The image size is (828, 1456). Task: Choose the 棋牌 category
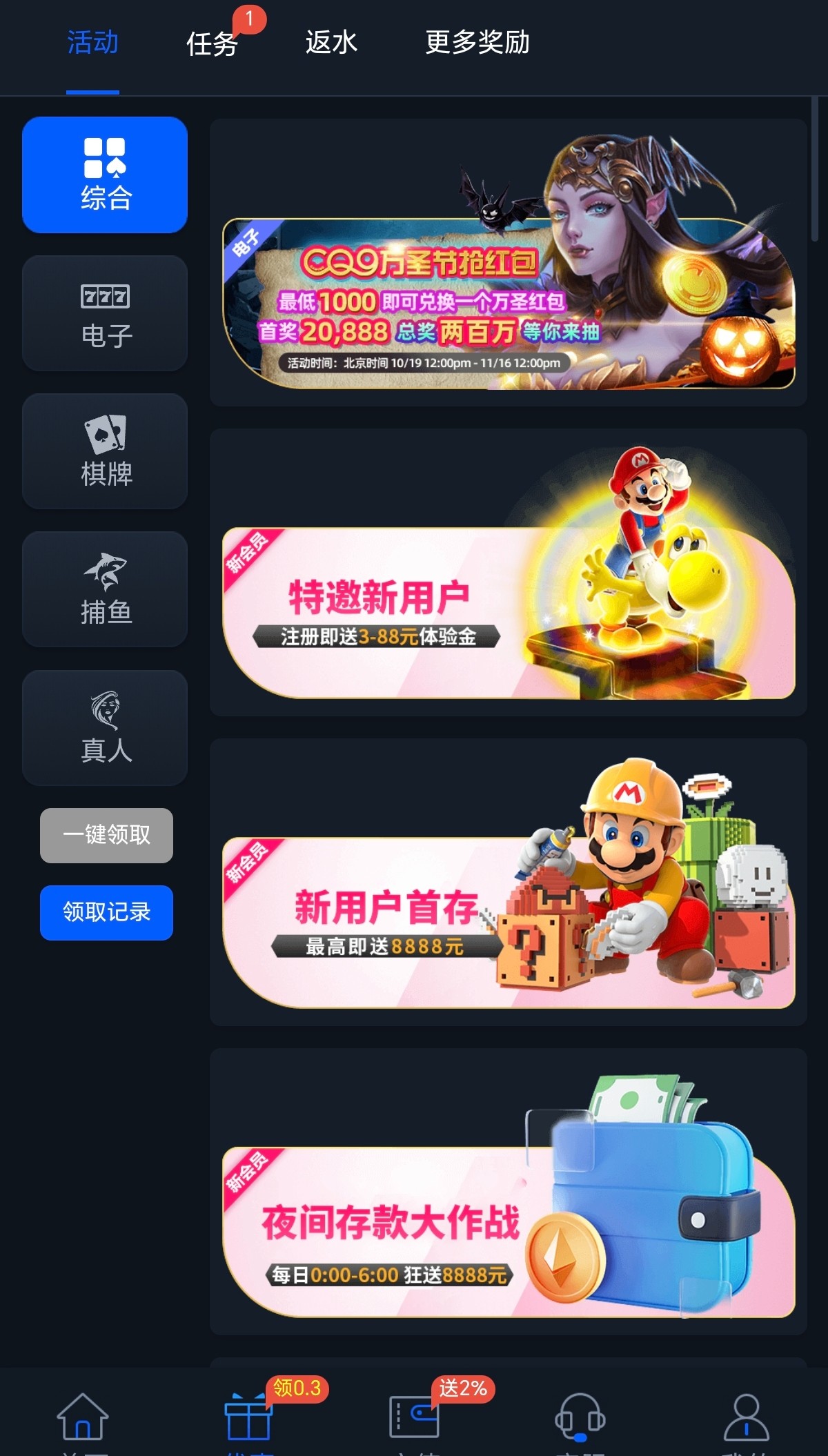[x=105, y=451]
